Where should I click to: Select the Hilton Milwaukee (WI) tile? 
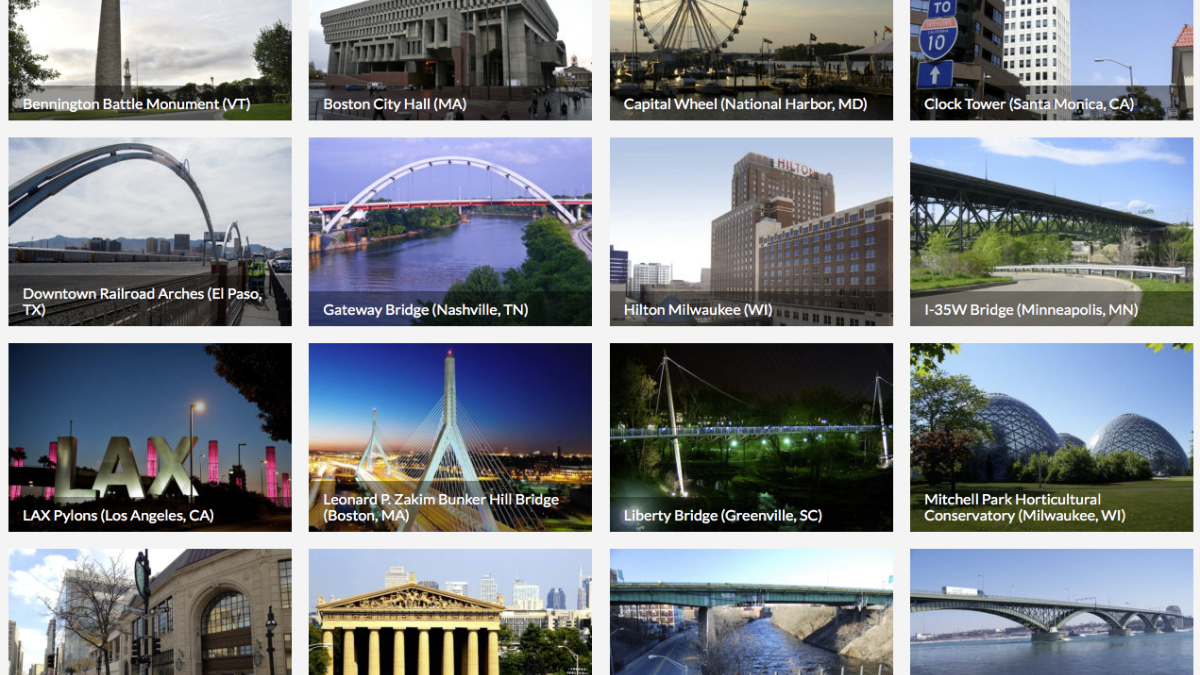point(751,232)
